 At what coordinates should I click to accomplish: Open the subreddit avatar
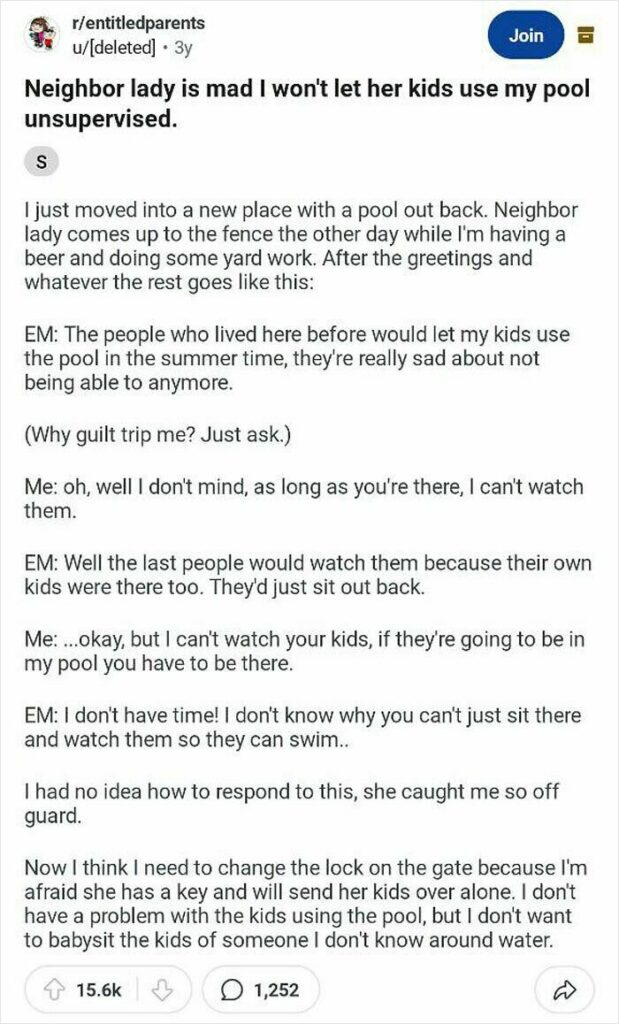pos(40,34)
